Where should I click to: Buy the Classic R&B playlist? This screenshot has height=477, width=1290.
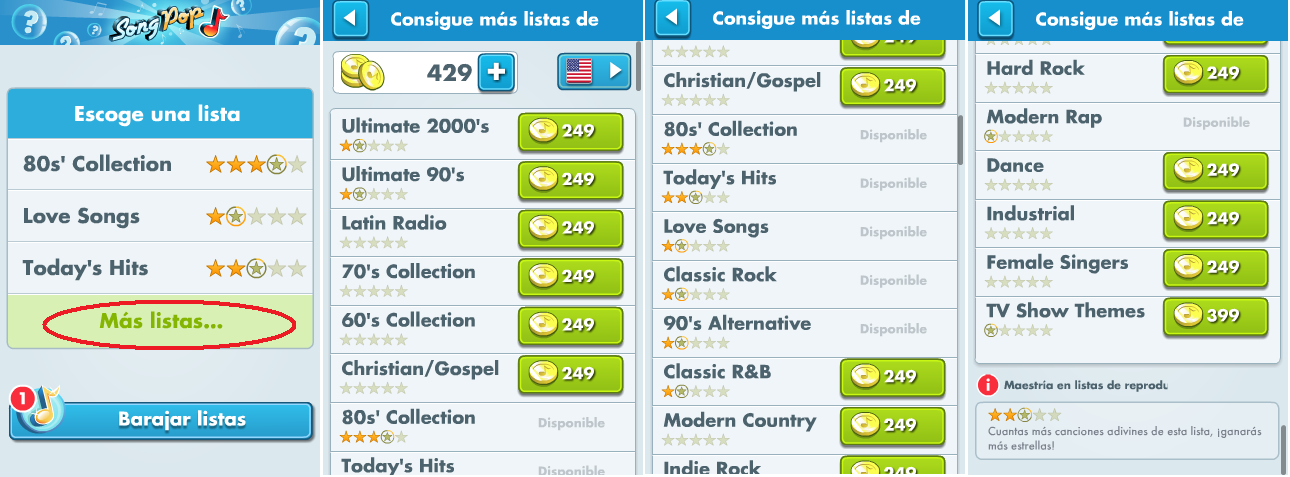coord(892,377)
